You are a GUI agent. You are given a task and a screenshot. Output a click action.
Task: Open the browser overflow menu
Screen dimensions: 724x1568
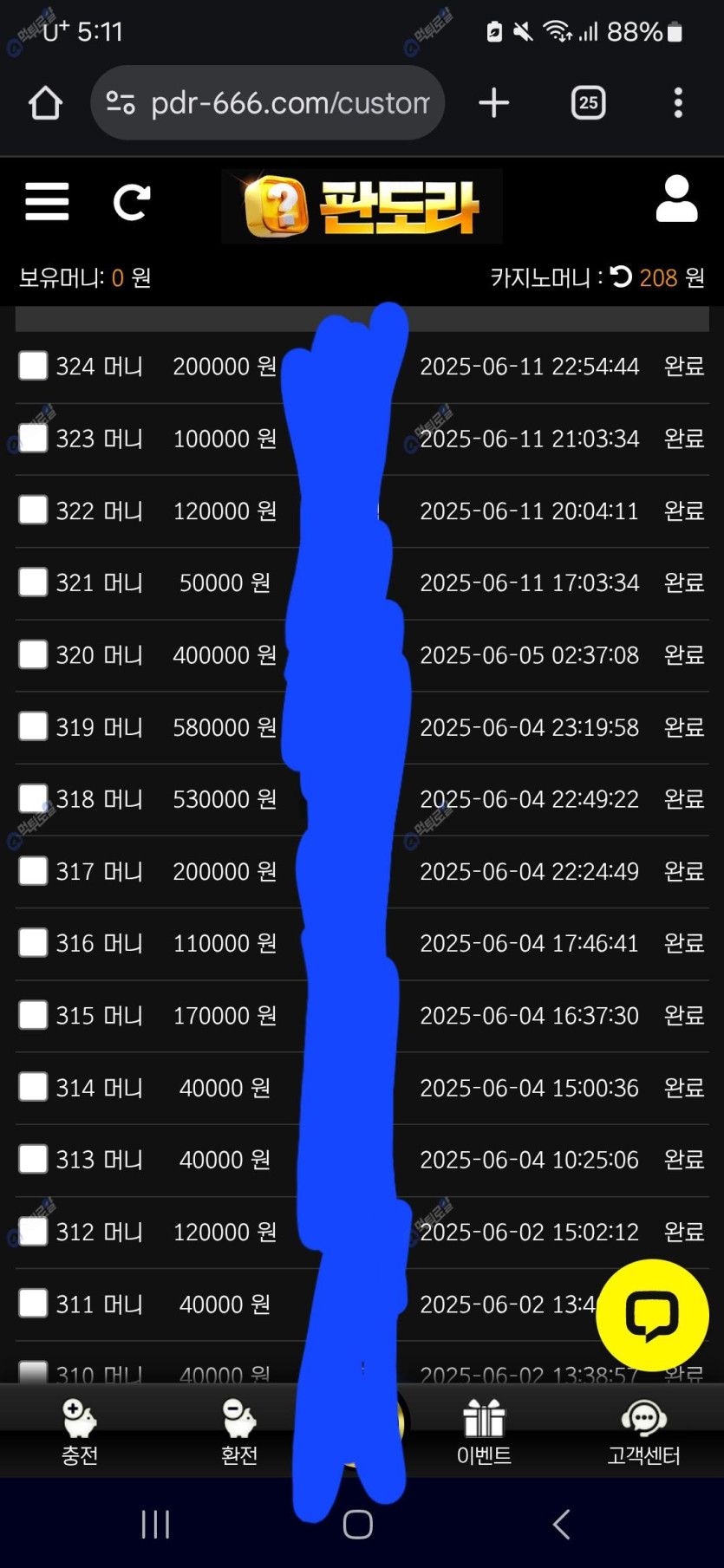pos(678,103)
